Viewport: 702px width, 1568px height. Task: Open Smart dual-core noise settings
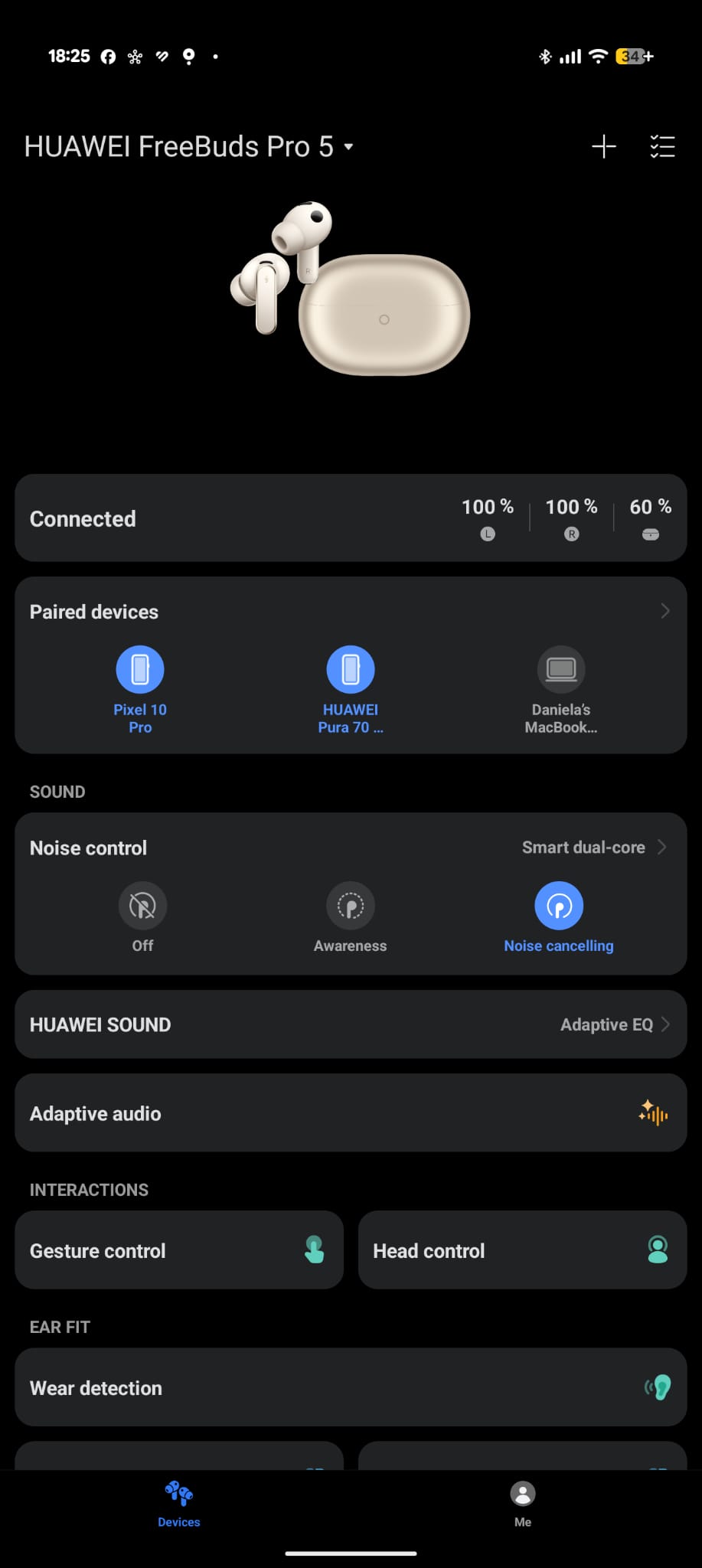(x=593, y=848)
